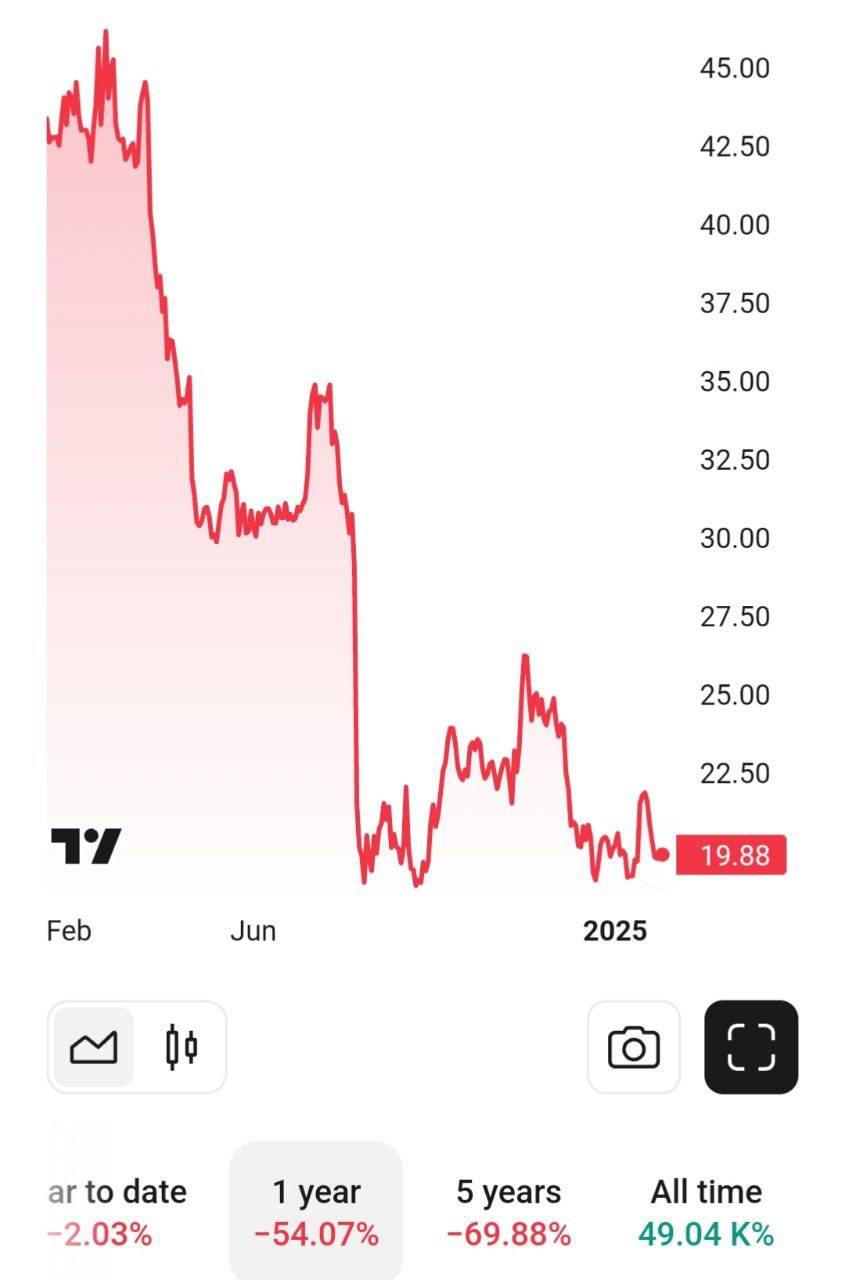
Task: Show the 5 years range
Action: tap(508, 1211)
